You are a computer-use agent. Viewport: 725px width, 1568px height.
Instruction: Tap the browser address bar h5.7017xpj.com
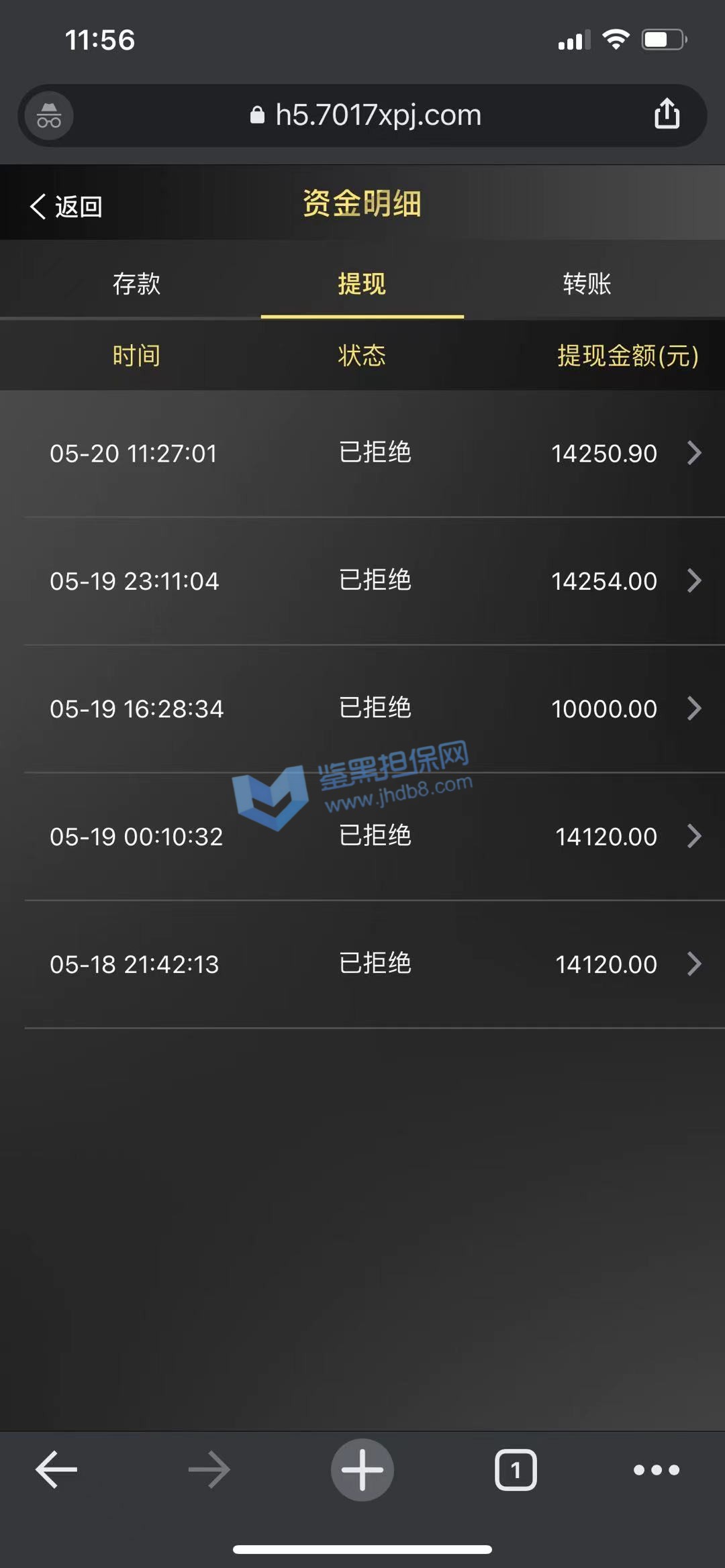[x=366, y=115]
